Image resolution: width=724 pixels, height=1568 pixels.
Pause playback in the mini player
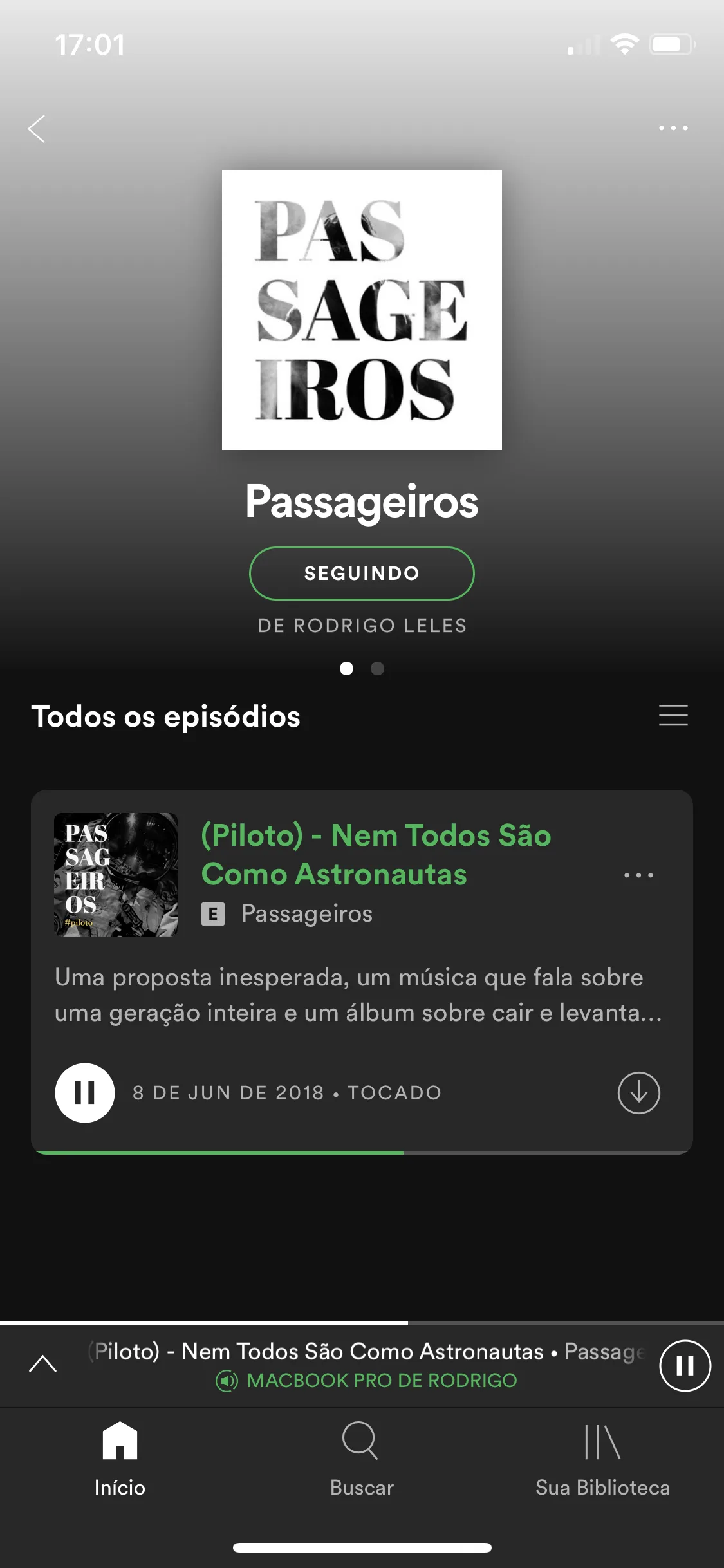pos(685,1365)
